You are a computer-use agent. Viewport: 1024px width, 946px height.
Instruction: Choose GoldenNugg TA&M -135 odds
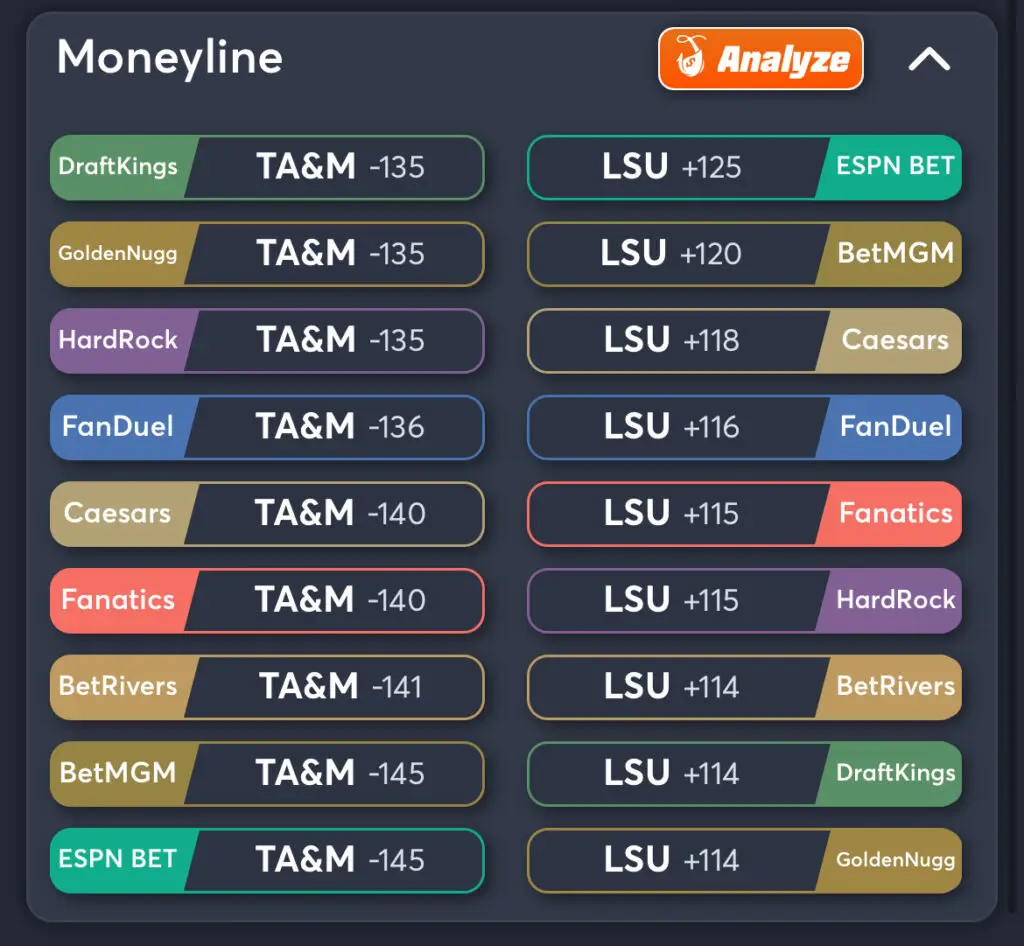pos(267,254)
